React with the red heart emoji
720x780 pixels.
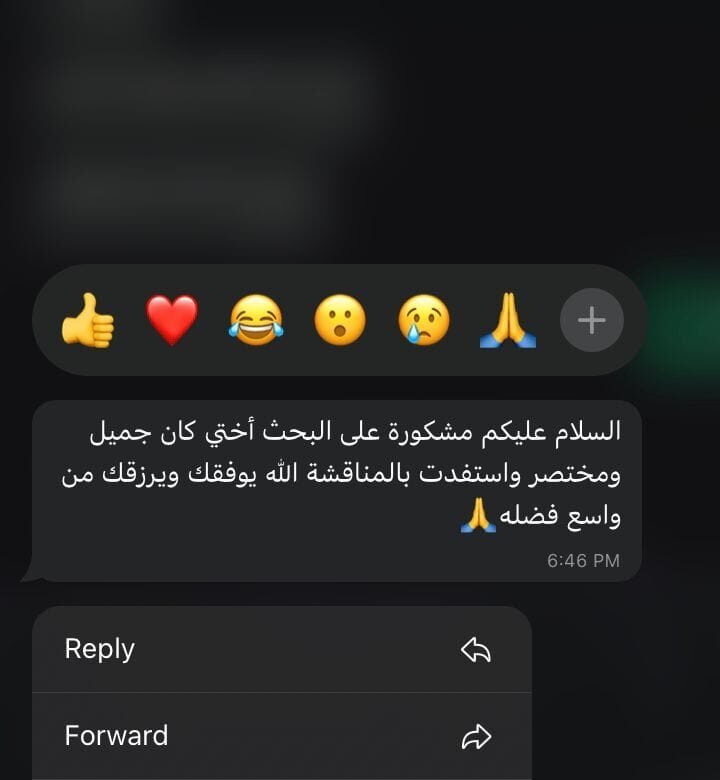(x=172, y=320)
